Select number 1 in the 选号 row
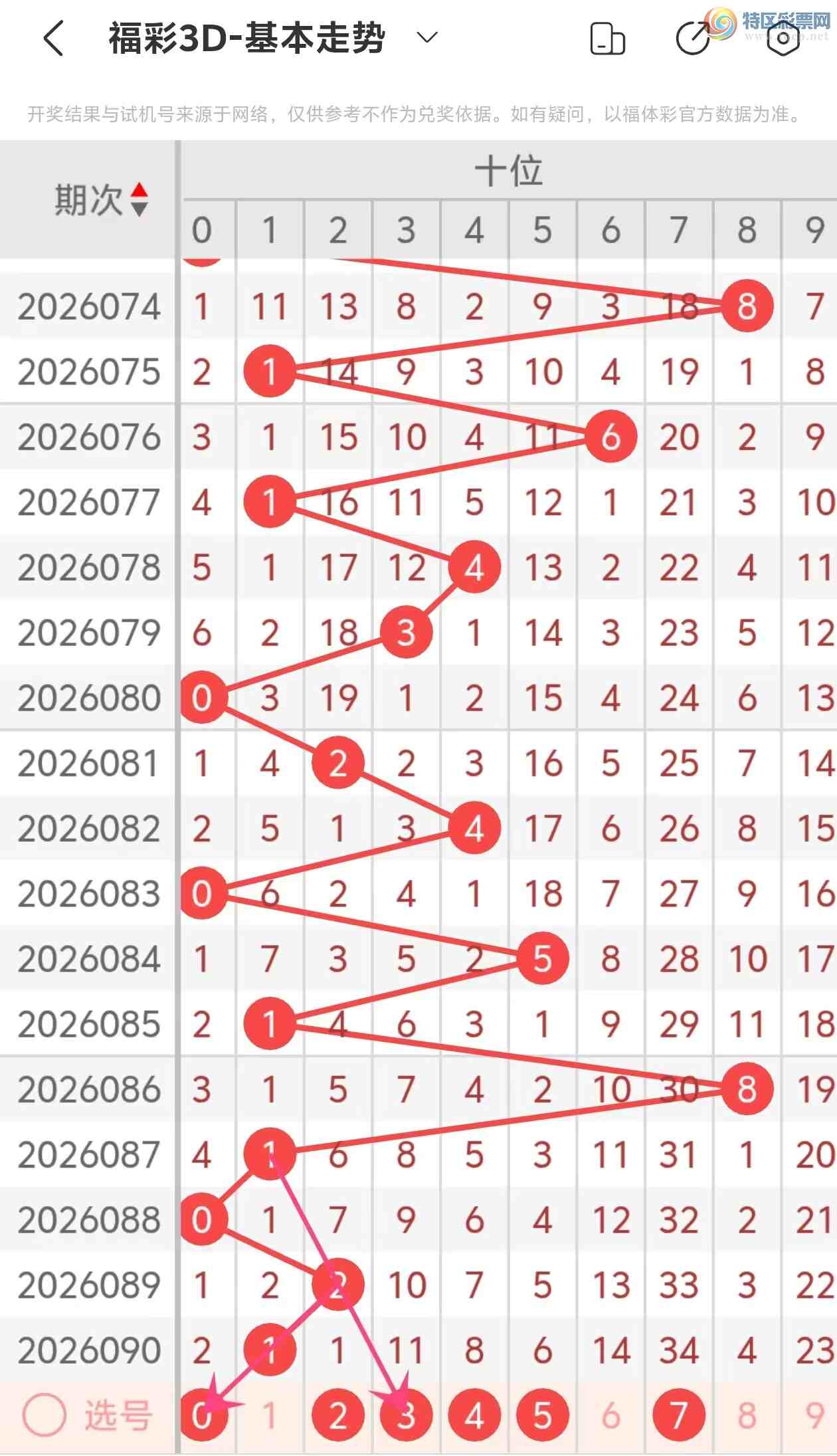This screenshot has width=837, height=1456. (270, 1416)
